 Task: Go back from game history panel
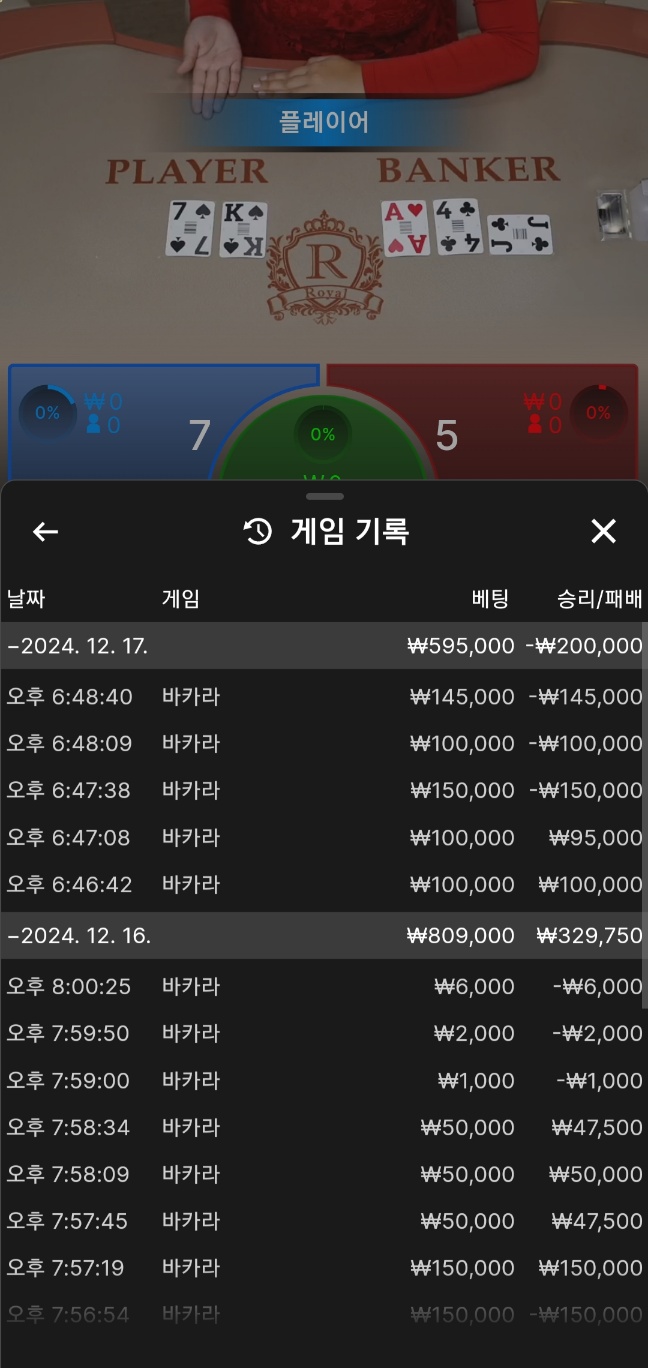45,532
